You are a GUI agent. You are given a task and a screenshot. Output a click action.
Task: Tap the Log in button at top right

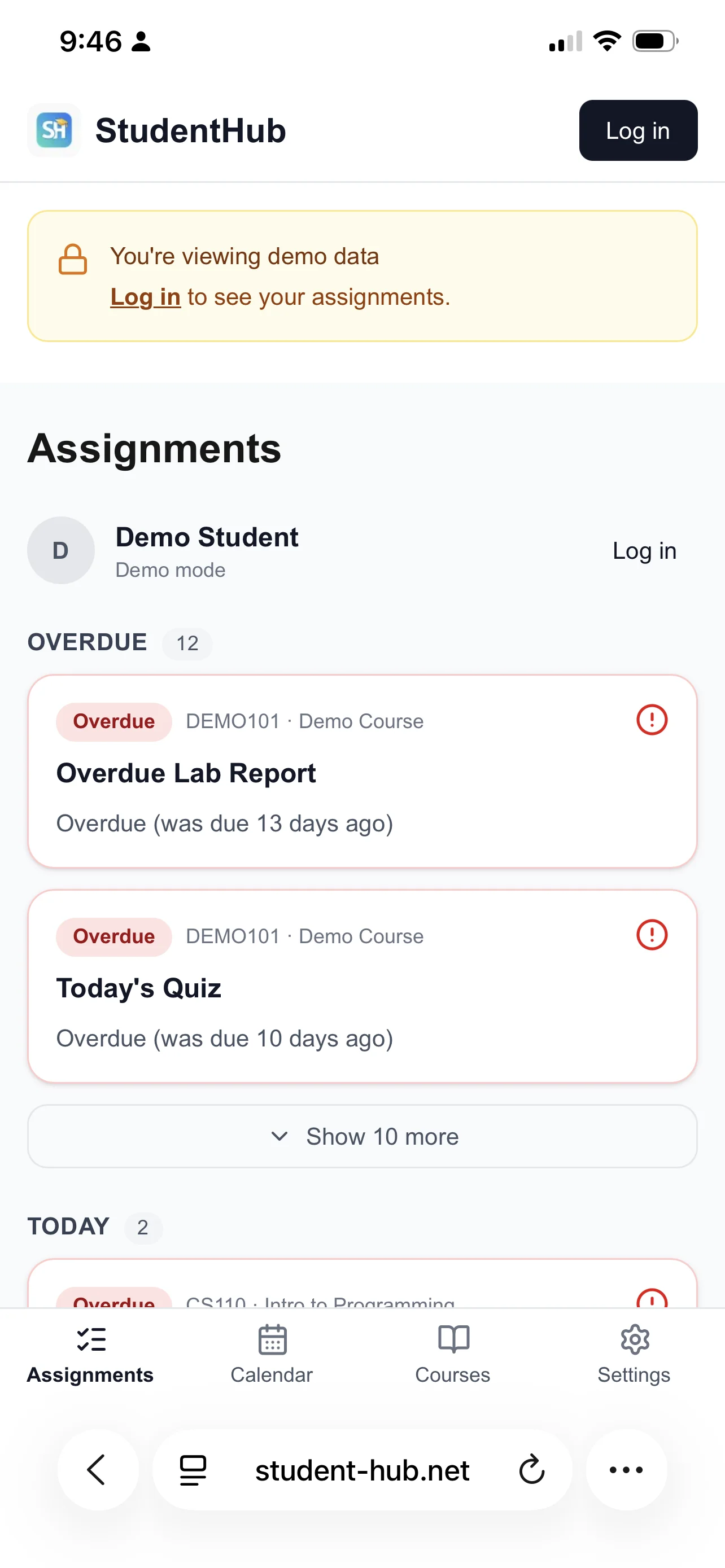tap(637, 130)
